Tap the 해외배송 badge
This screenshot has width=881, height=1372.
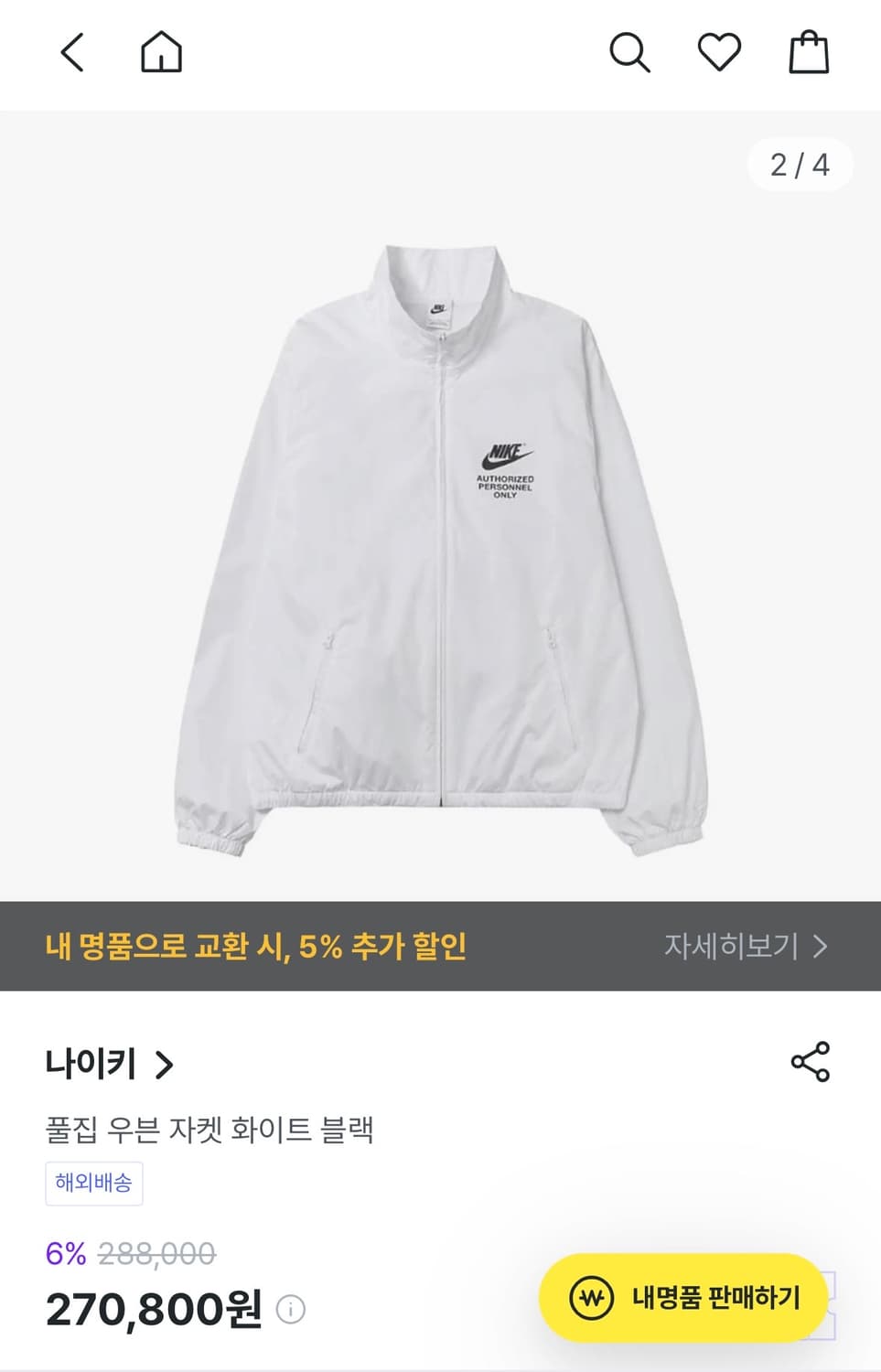94,1183
